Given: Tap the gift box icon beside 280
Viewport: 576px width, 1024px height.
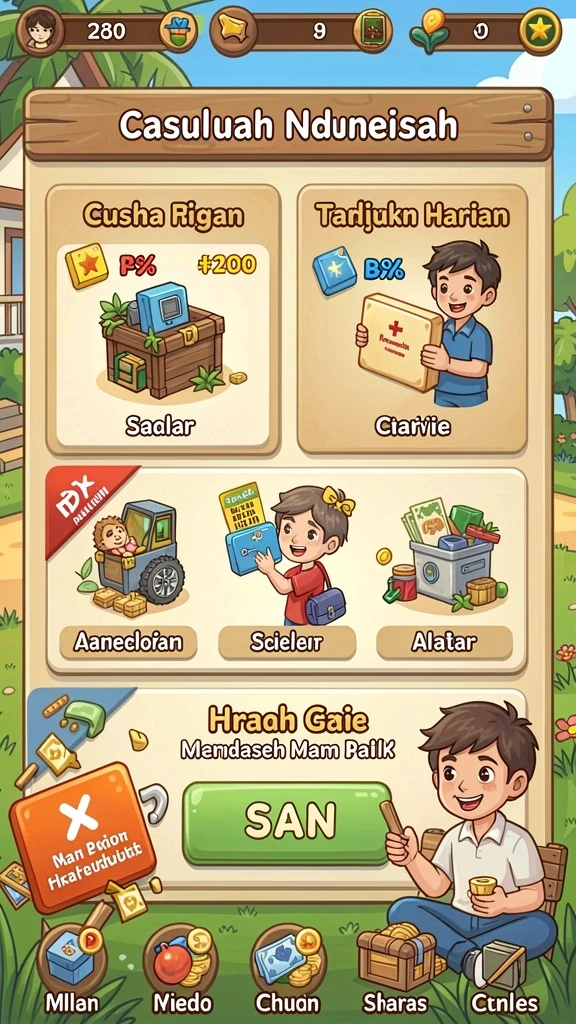Looking at the screenshot, I should [179, 31].
